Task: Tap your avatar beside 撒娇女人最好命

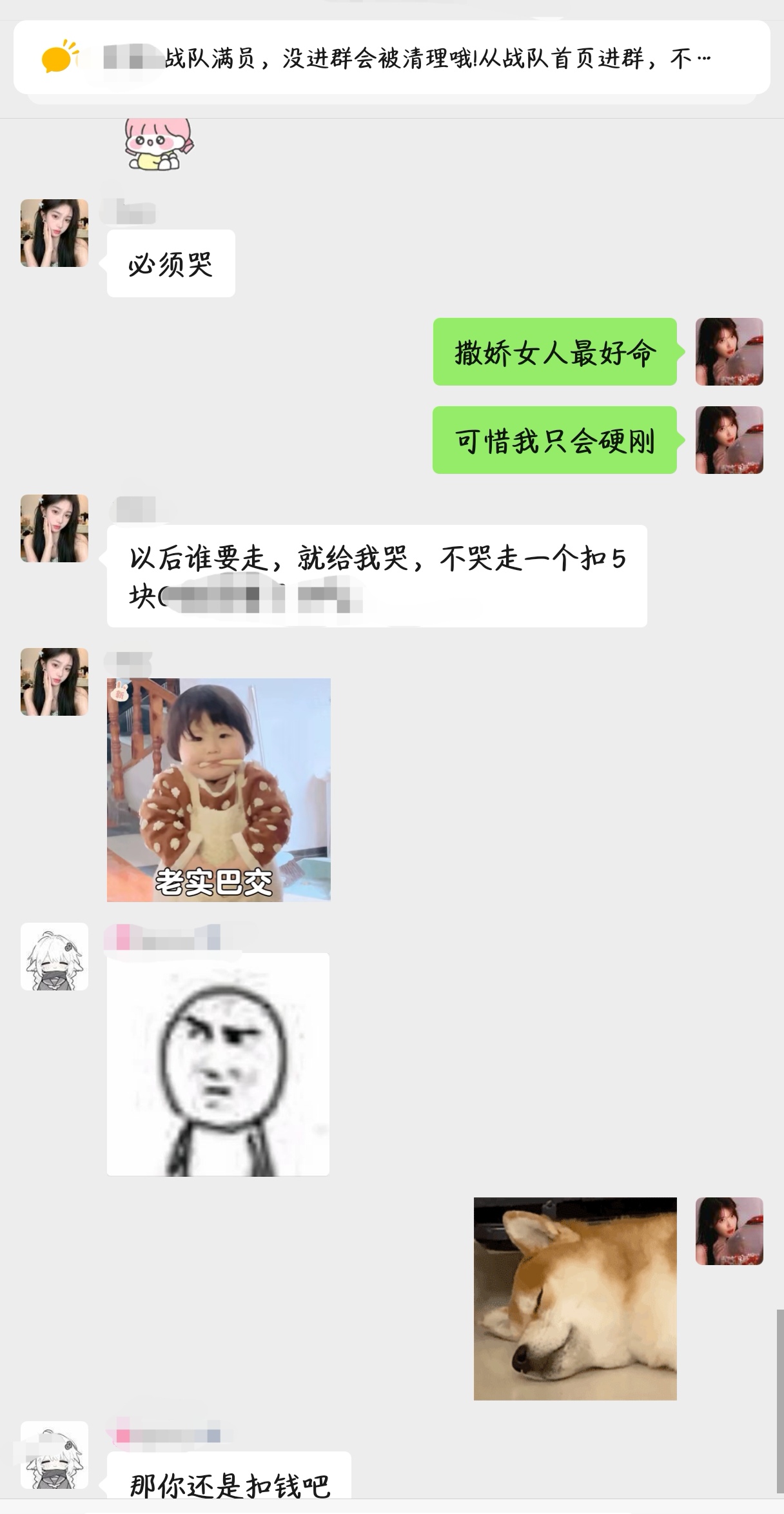Action: click(x=729, y=352)
